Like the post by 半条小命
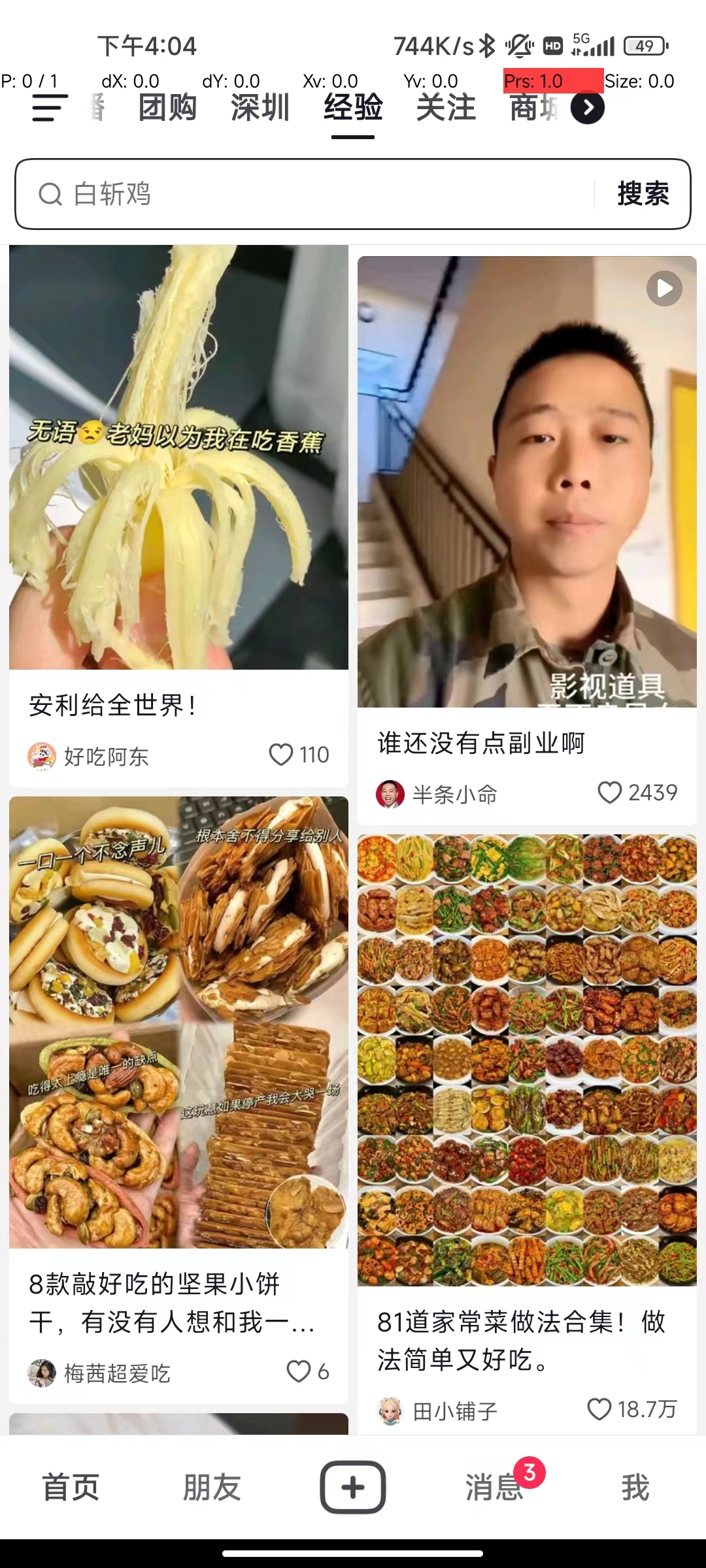 tap(610, 792)
